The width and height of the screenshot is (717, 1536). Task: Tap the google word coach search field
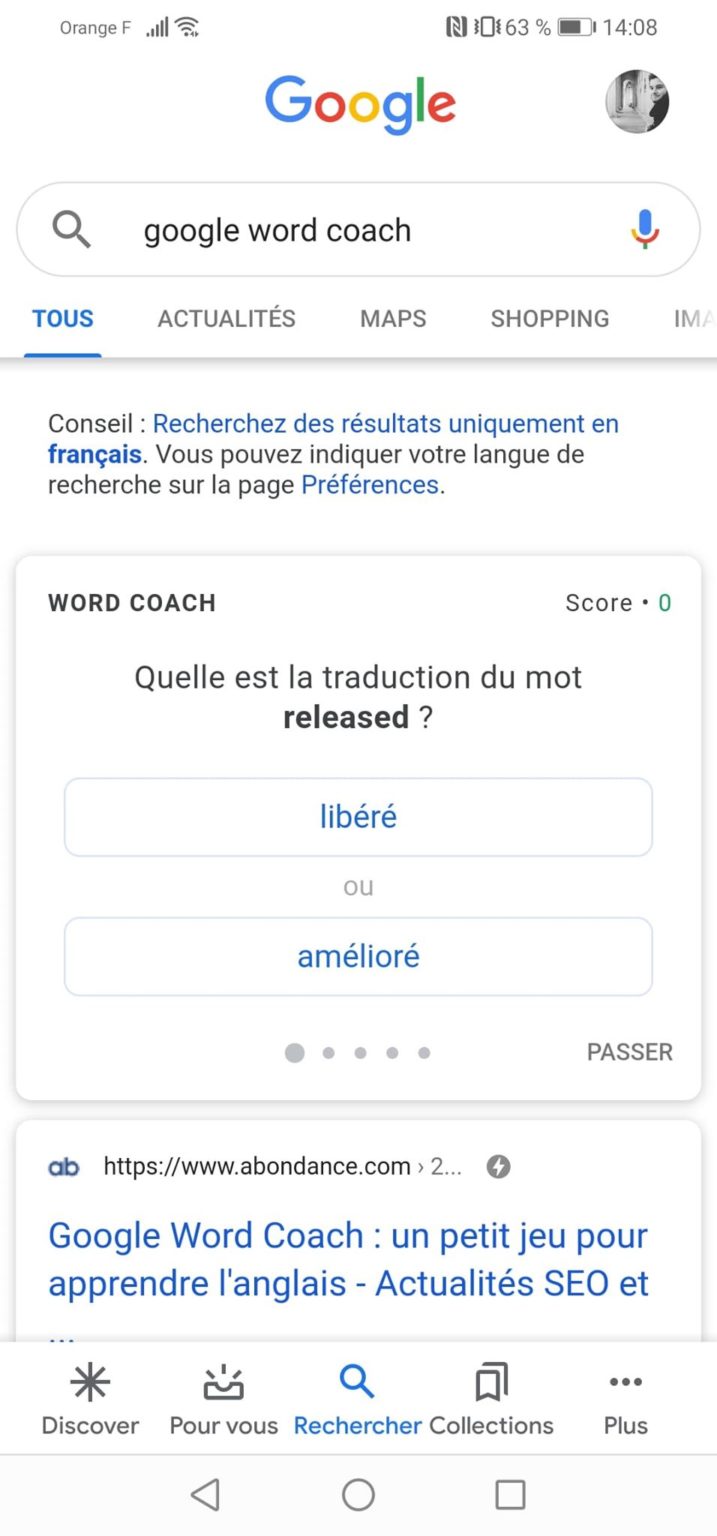pyautogui.click(x=358, y=230)
